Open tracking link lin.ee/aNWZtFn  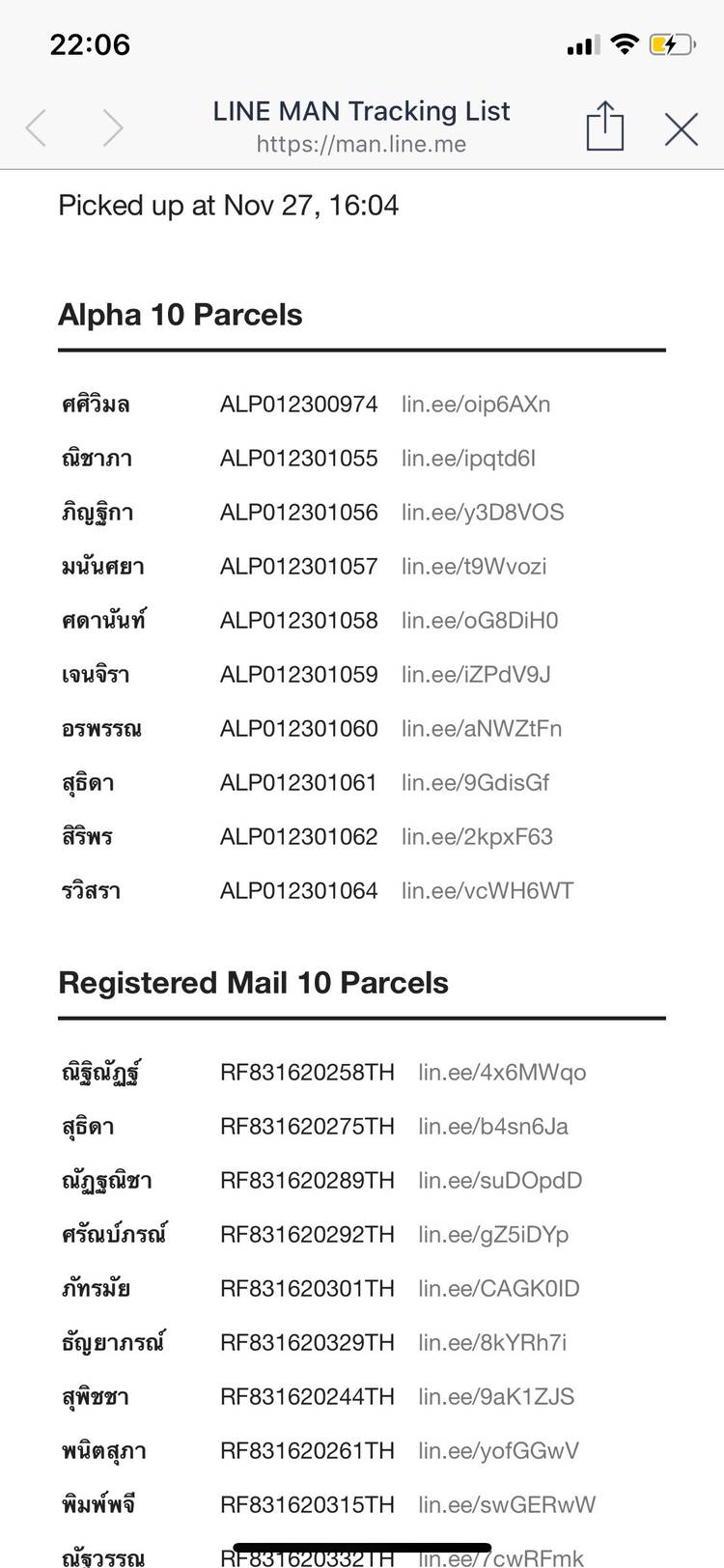482,729
